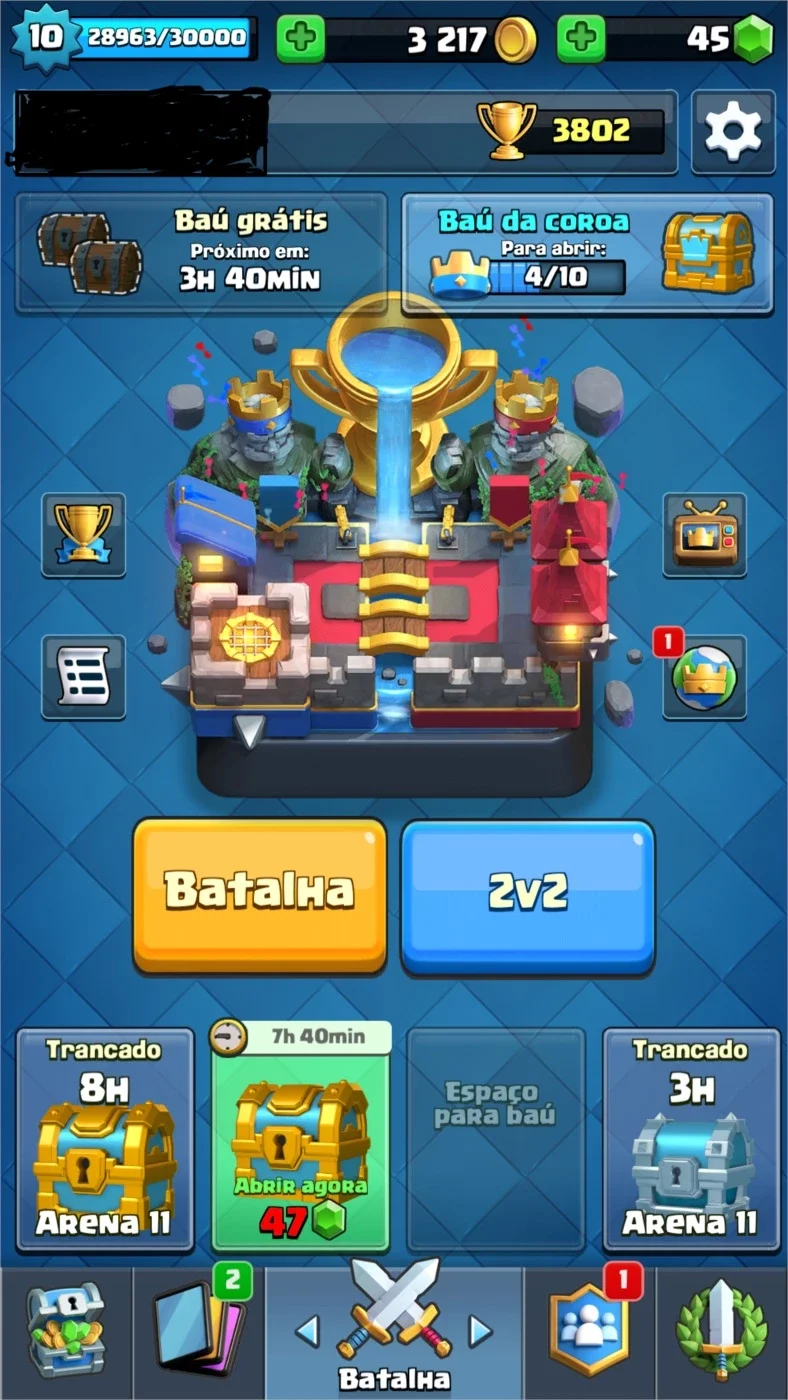Screen dimensions: 788x1400
Task: Open the globe news icon with badge
Action: [x=704, y=677]
